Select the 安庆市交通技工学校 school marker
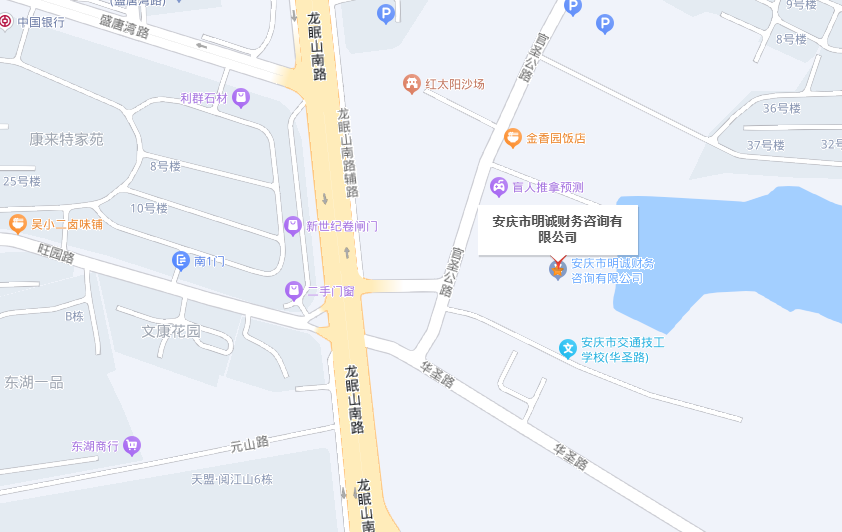This screenshot has height=532, width=842. (568, 348)
